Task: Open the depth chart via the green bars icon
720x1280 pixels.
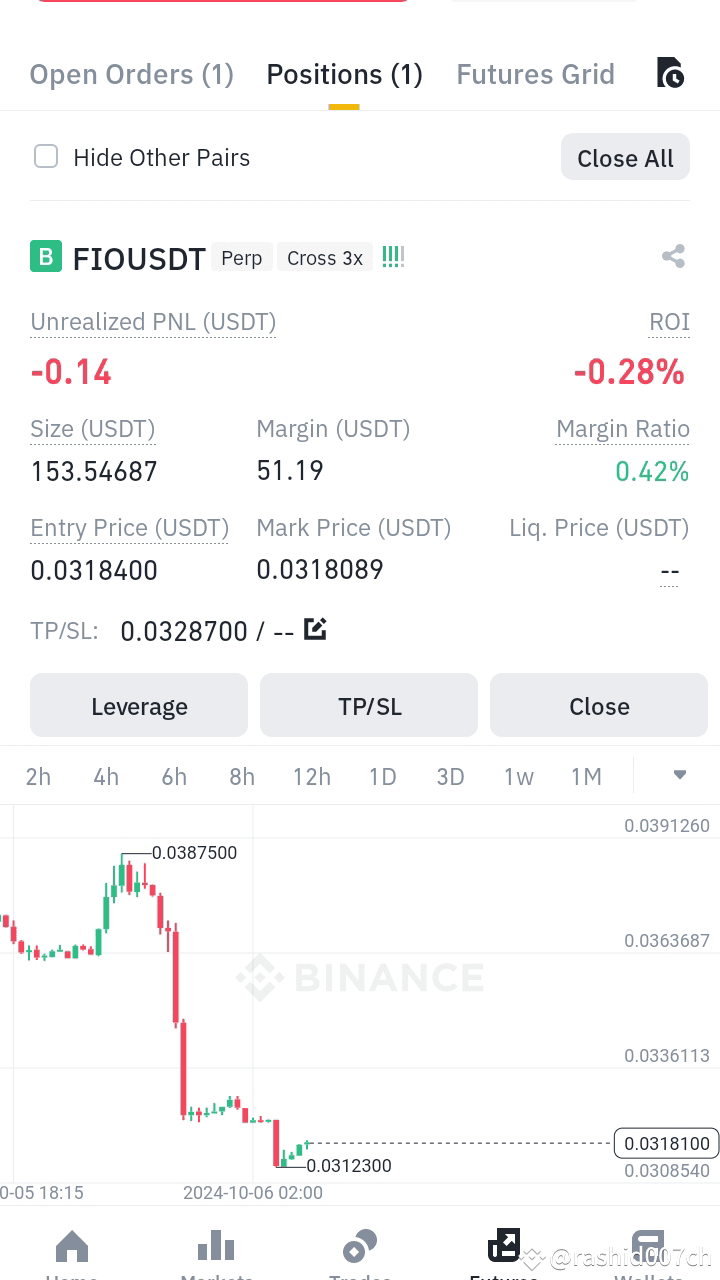Action: 392,256
